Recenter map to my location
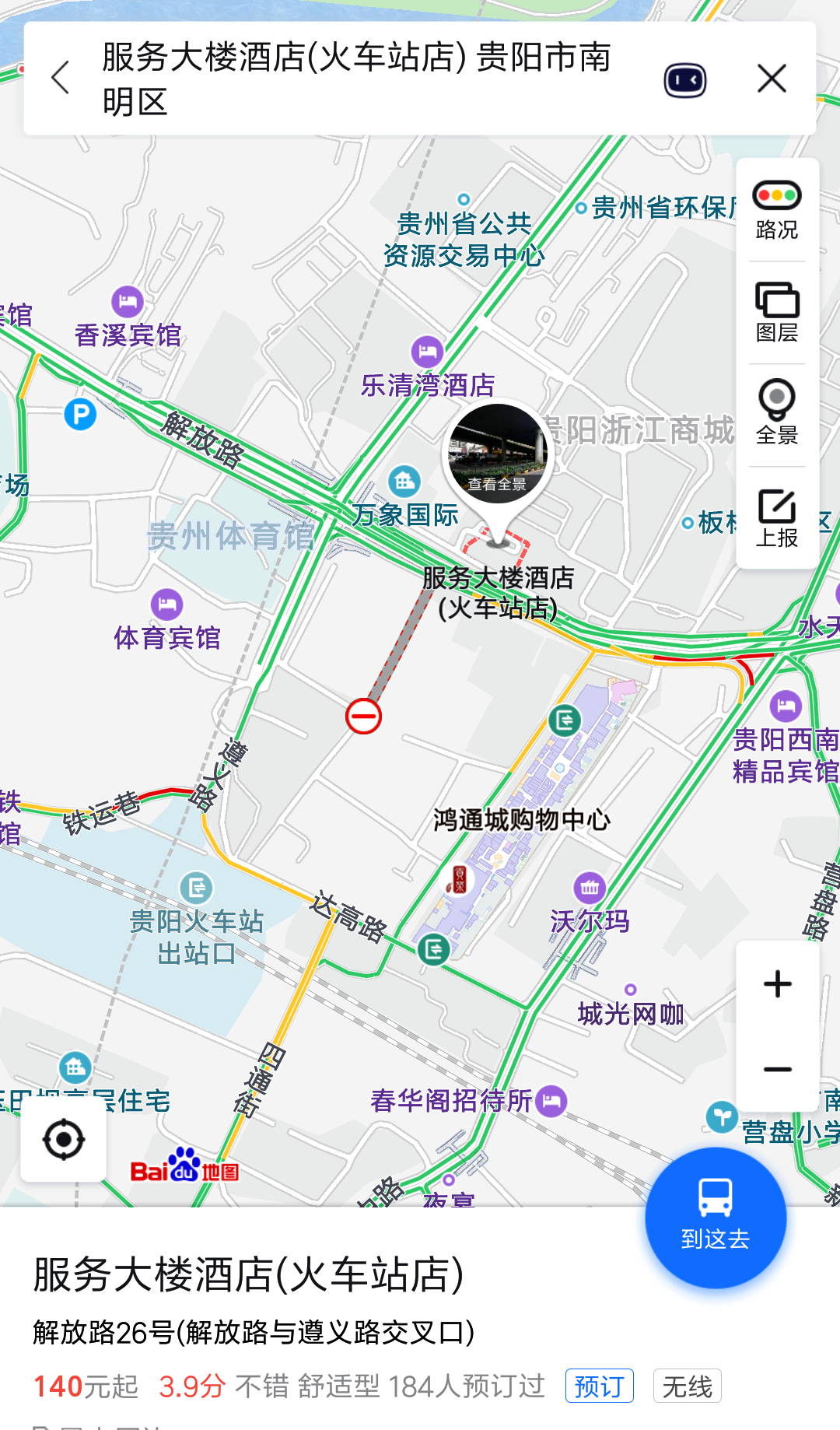 click(64, 1140)
